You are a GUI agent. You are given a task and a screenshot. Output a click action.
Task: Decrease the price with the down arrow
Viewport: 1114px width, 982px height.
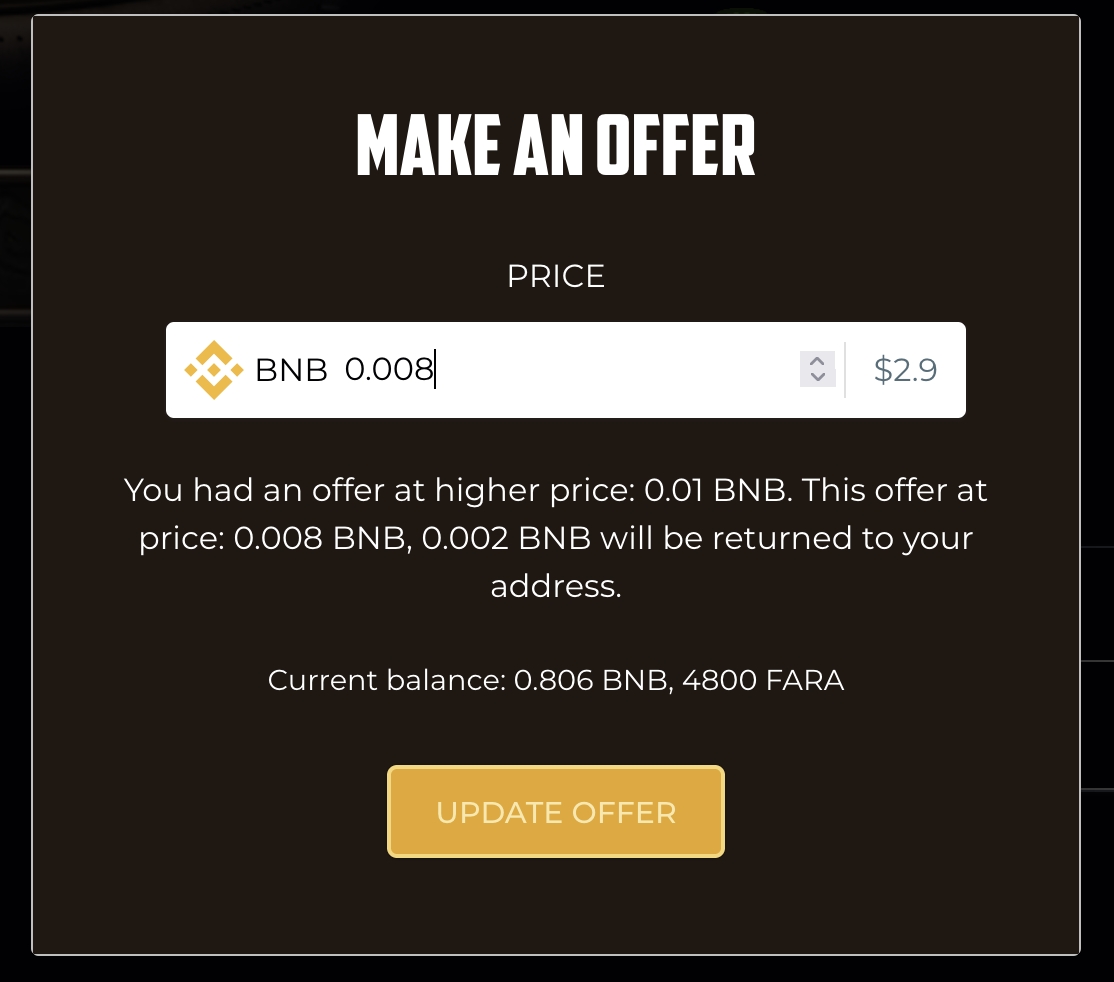click(817, 377)
